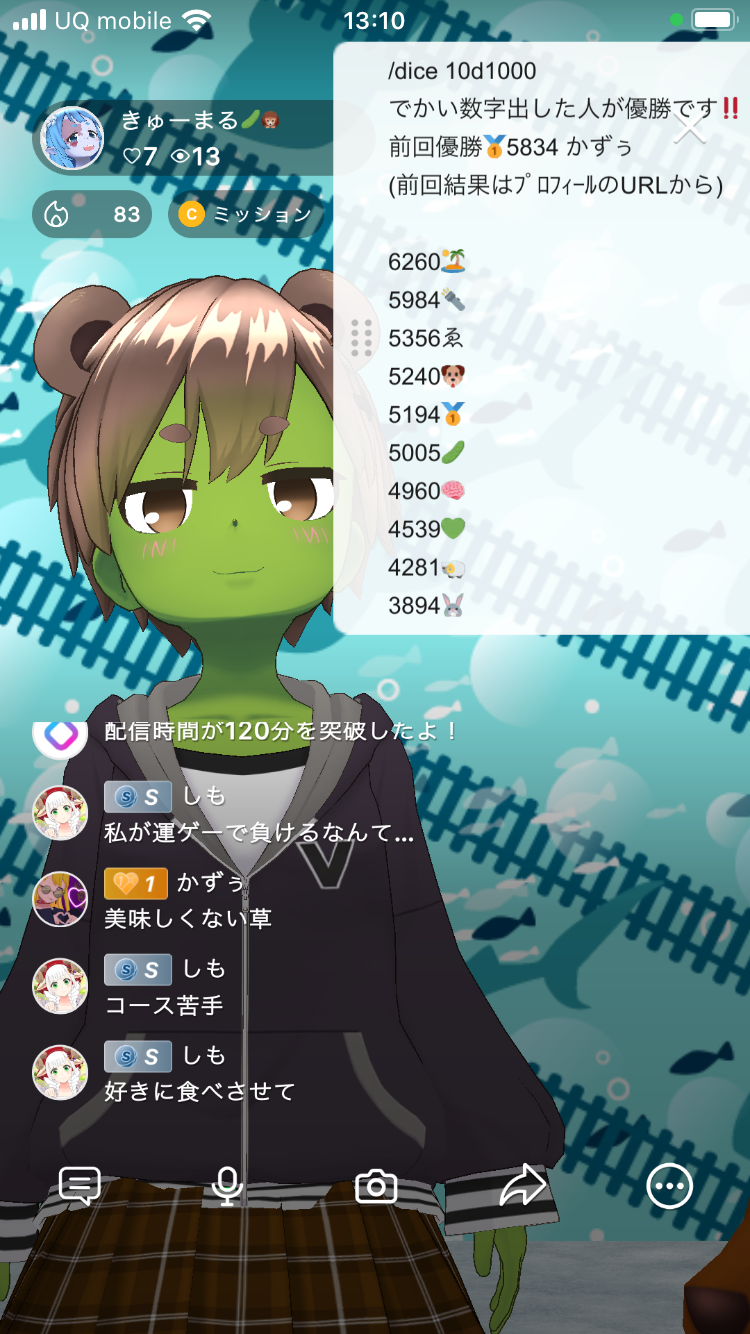Open streamer きゅーまる profile

click(x=70, y=139)
